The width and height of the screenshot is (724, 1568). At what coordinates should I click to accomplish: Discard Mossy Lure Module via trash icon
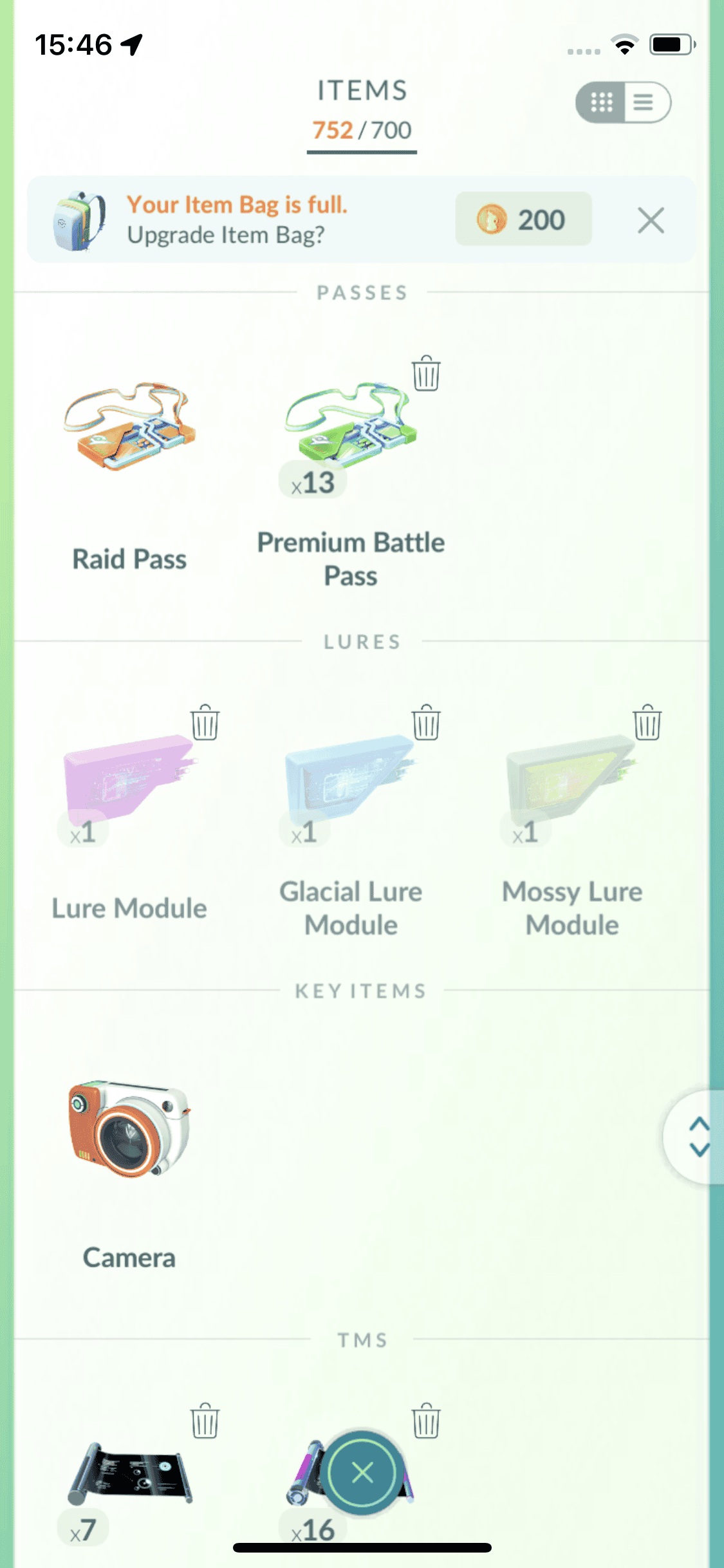point(647,723)
